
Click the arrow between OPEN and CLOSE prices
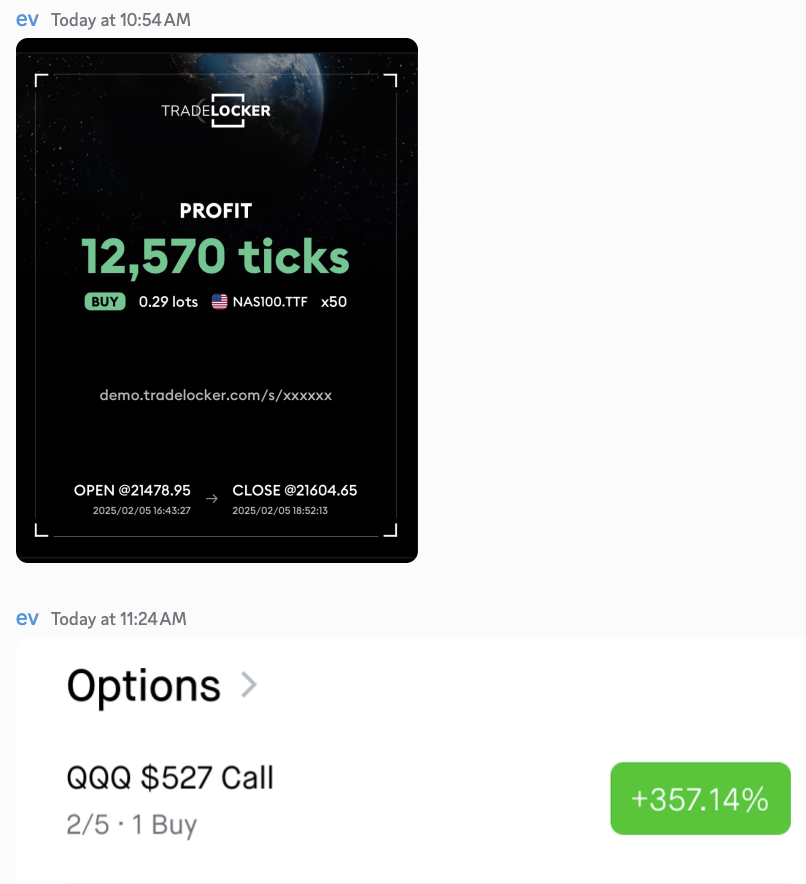[x=211, y=496]
